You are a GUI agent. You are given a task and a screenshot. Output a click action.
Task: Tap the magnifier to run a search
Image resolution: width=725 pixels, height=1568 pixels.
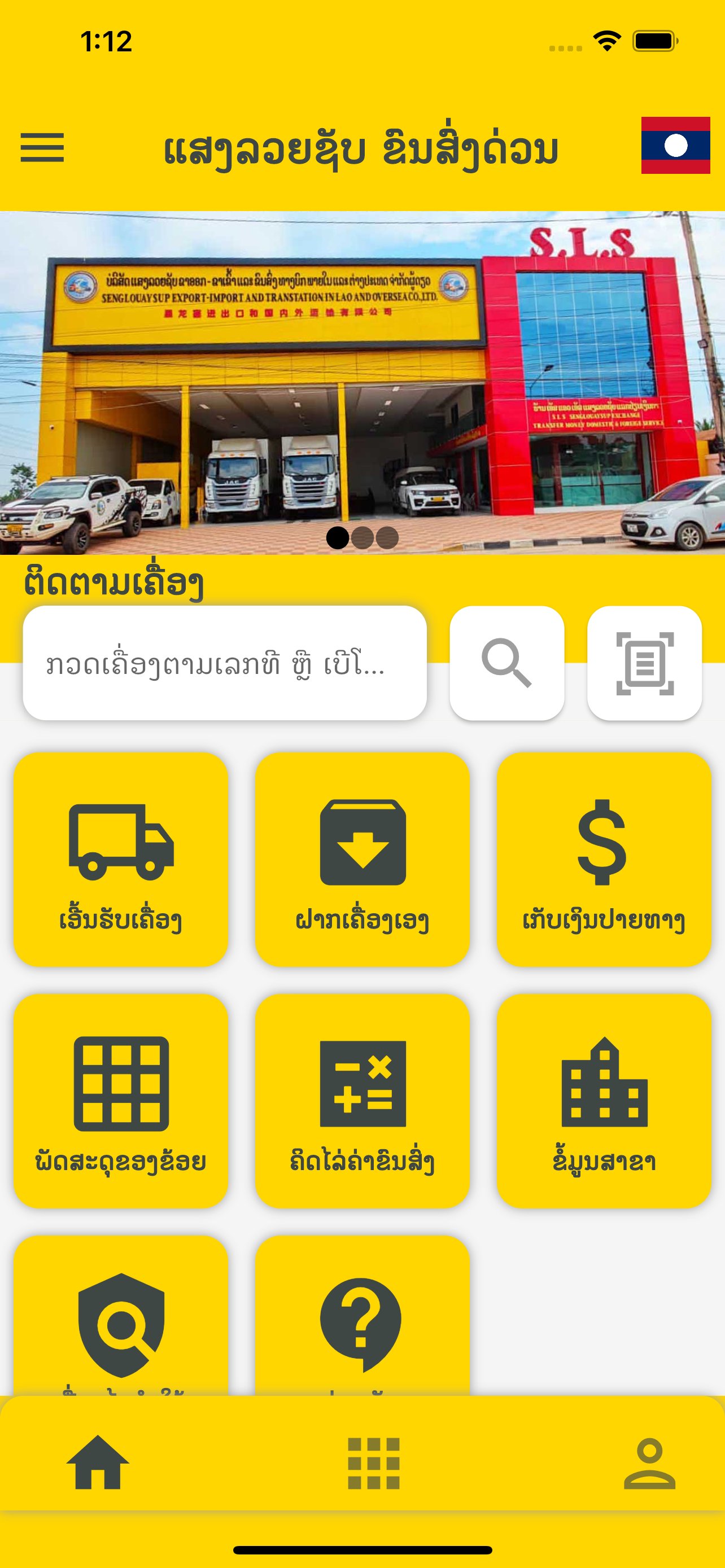pyautogui.click(x=507, y=665)
